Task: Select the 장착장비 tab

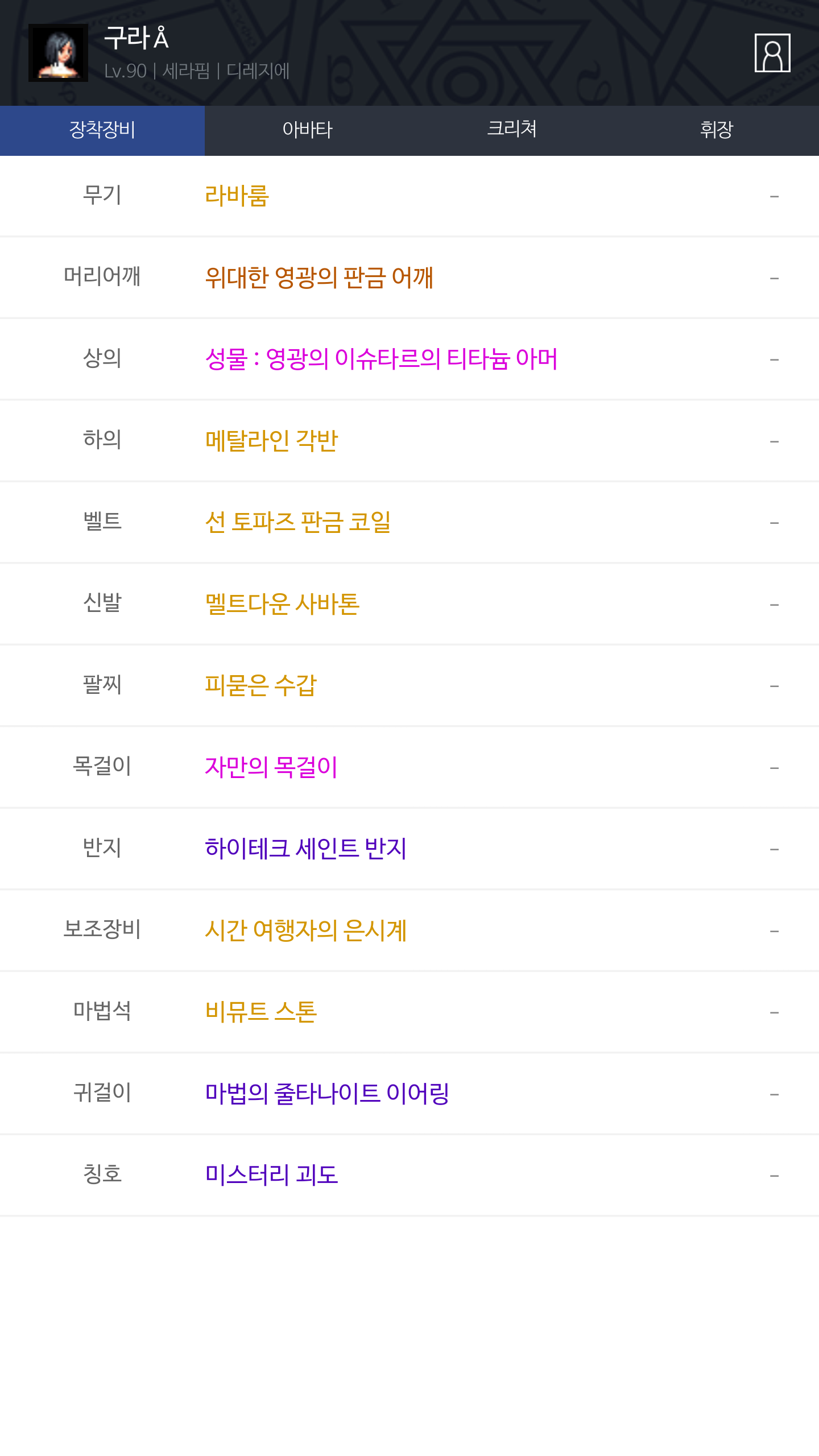Action: click(x=102, y=130)
